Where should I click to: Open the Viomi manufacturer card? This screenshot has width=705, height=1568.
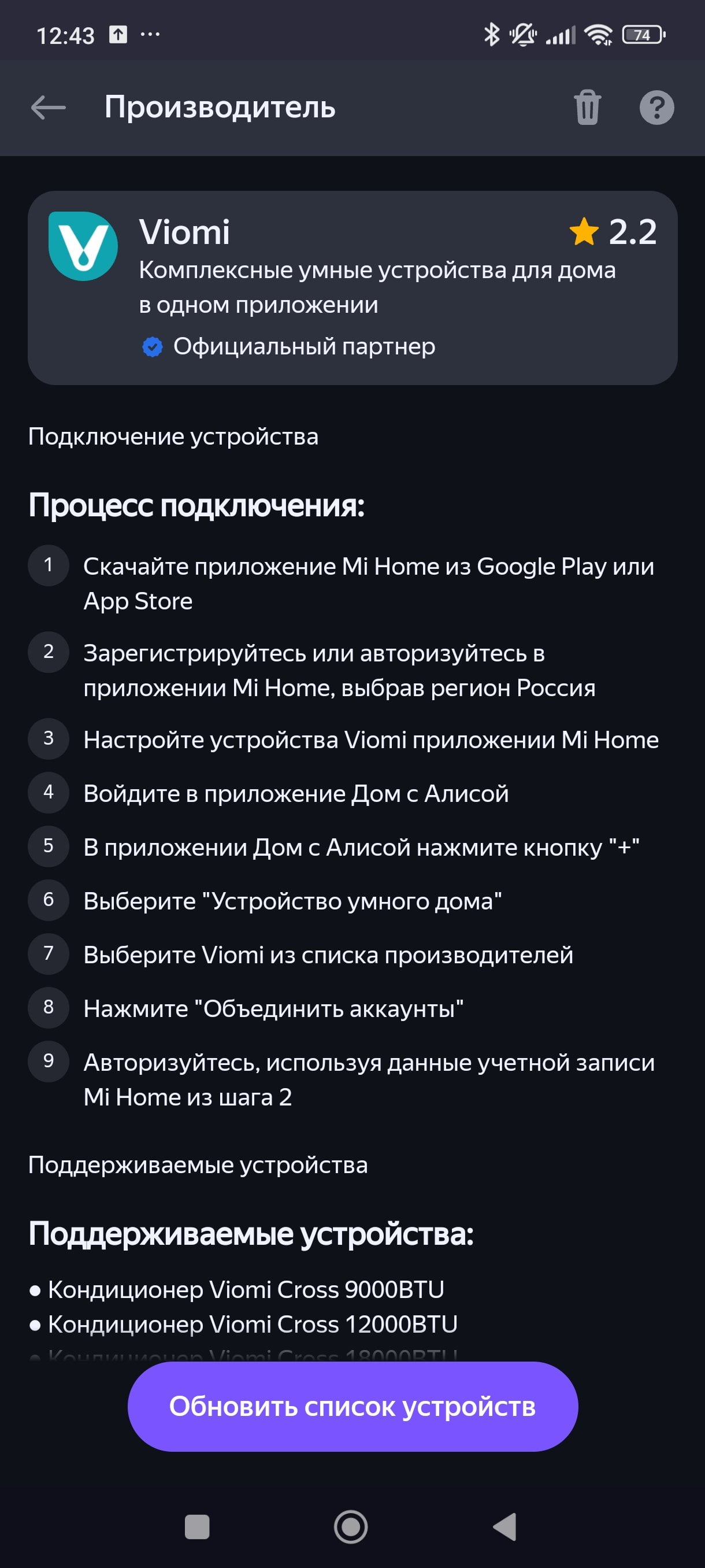(352, 288)
